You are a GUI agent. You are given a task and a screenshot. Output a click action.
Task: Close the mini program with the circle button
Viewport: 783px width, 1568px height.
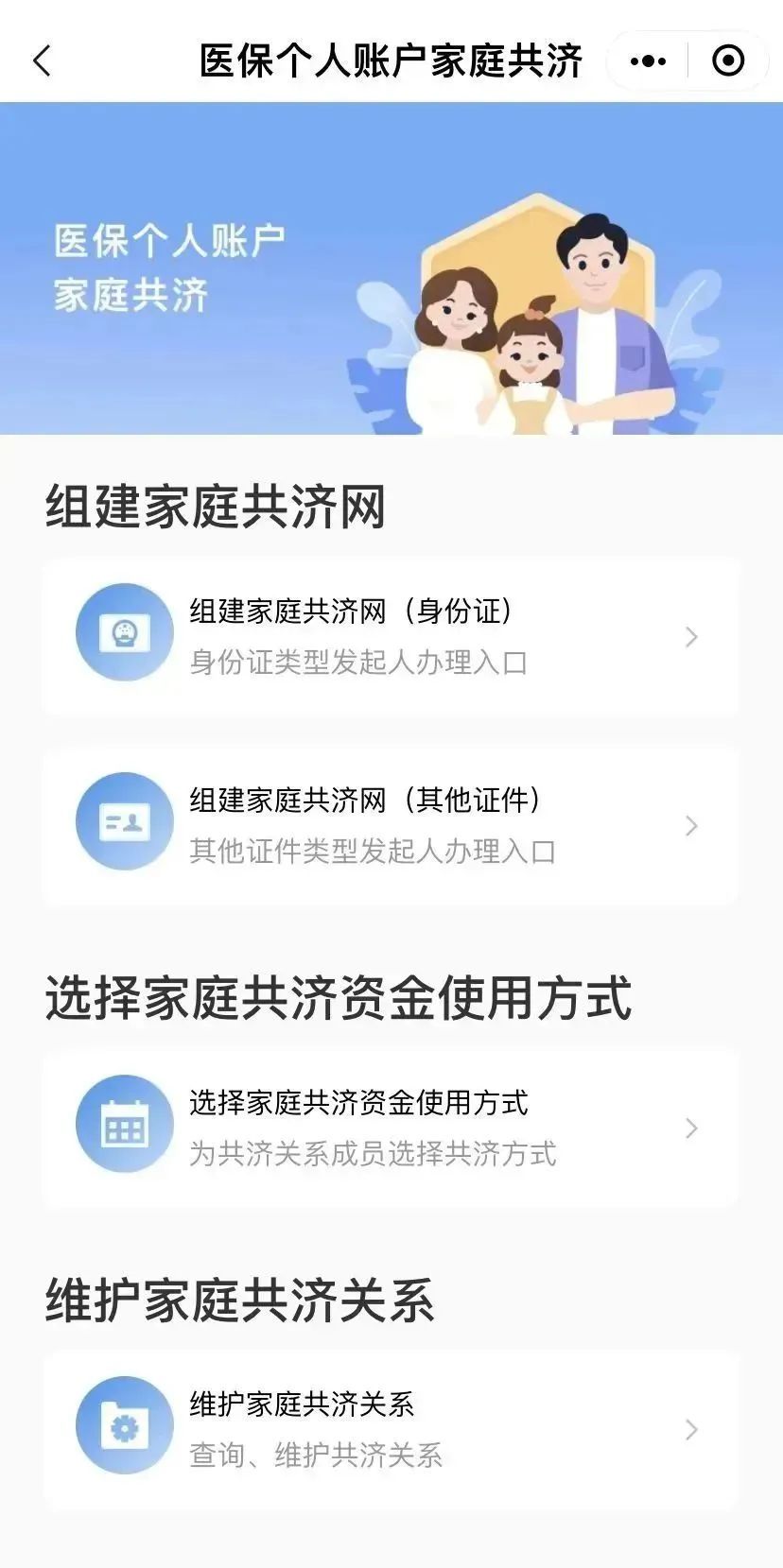(727, 61)
